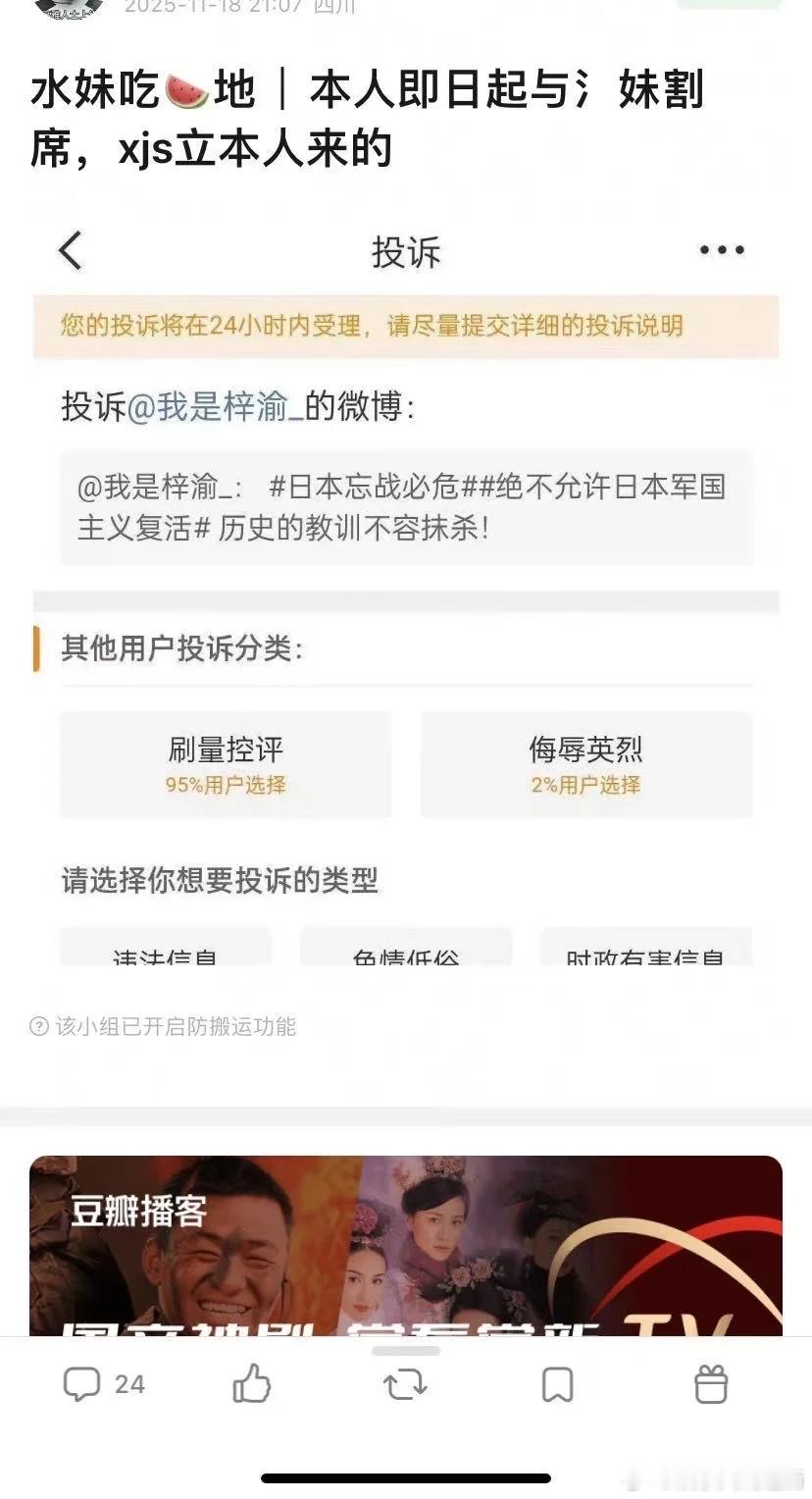Image resolution: width=812 pixels, height=1499 pixels.
Task: Tap the 24-hour complaint notice banner
Action: (x=406, y=327)
